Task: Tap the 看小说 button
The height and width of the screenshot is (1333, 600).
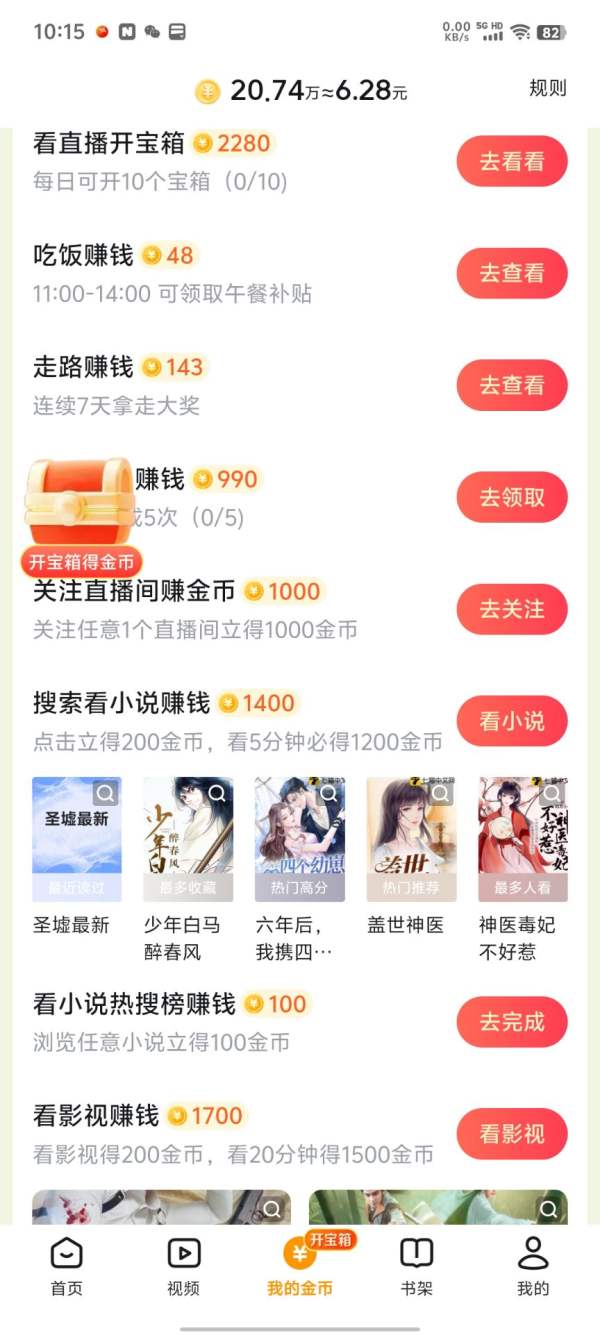Action: (512, 721)
